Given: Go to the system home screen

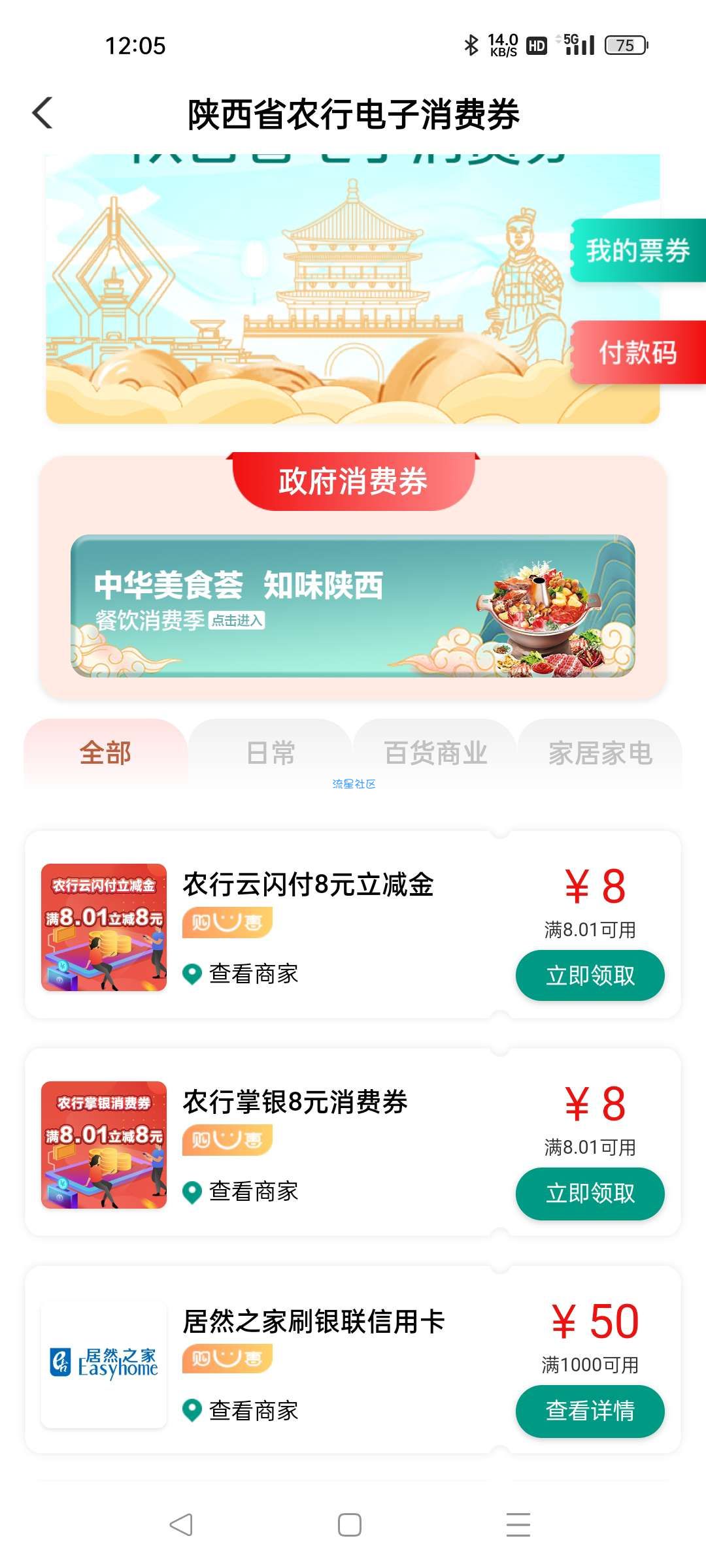Looking at the screenshot, I should coord(350,1525).
